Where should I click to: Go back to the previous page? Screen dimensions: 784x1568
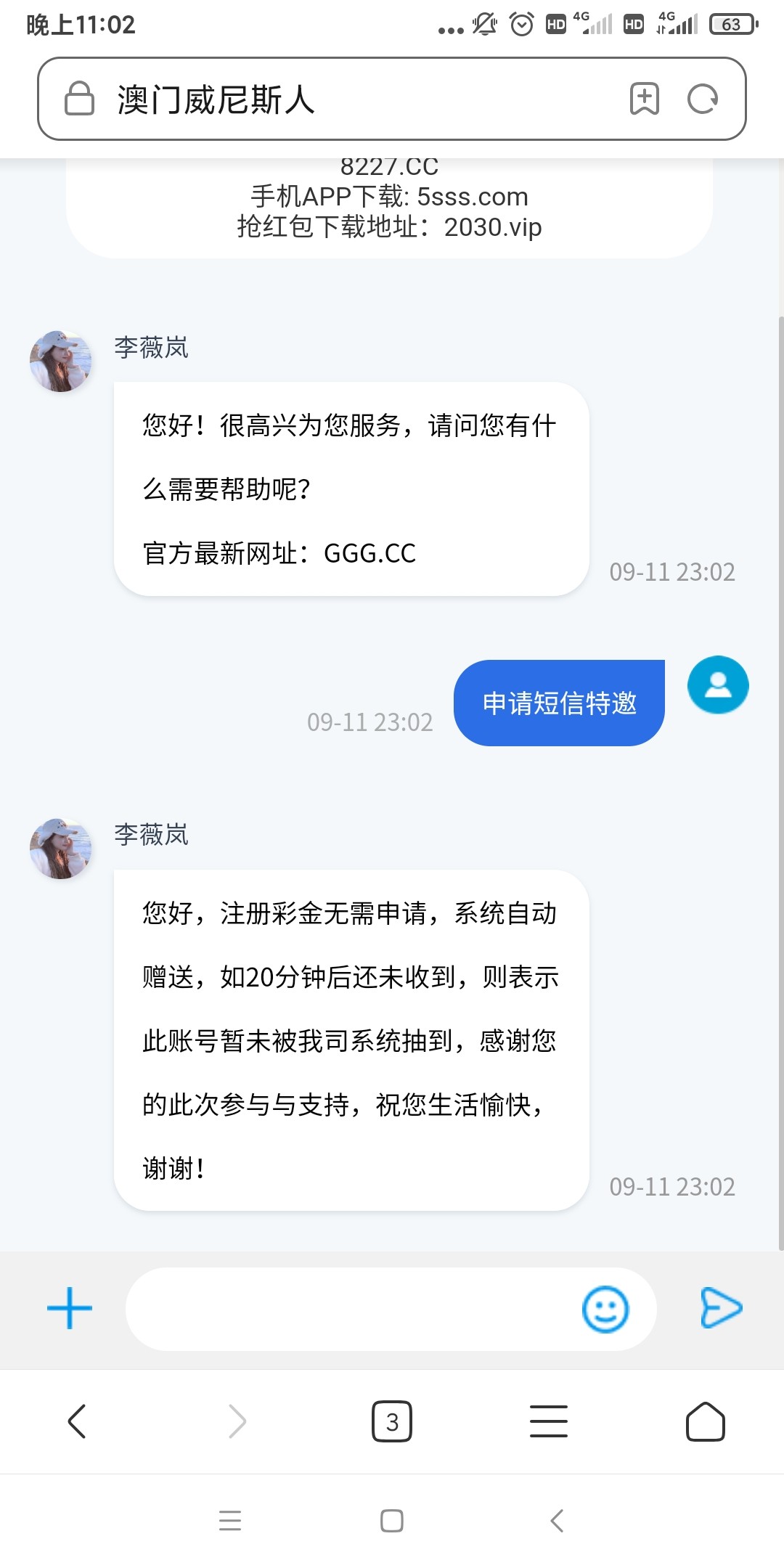(x=77, y=1421)
